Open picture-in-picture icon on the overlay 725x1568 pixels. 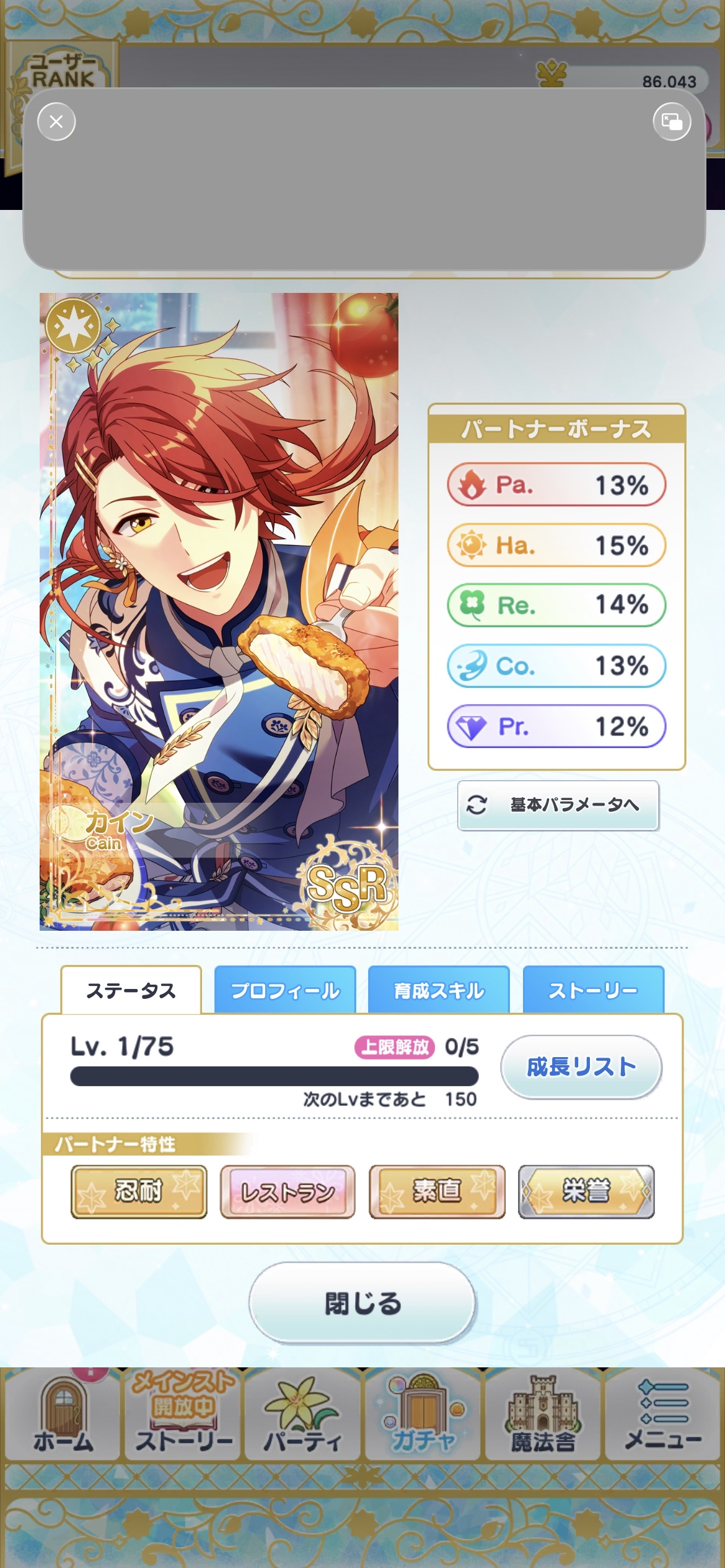pos(672,121)
